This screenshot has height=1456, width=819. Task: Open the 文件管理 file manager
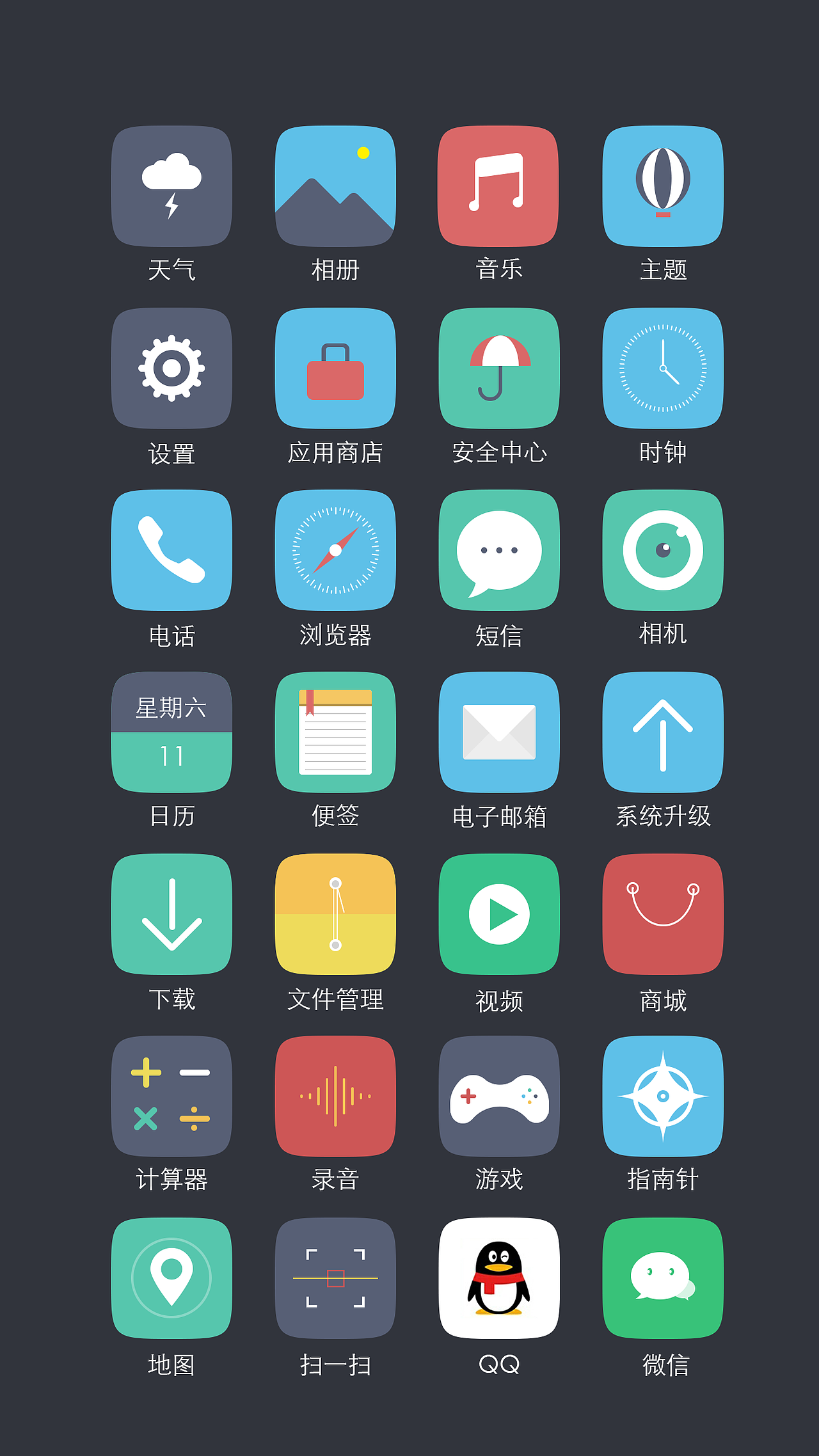point(335,915)
